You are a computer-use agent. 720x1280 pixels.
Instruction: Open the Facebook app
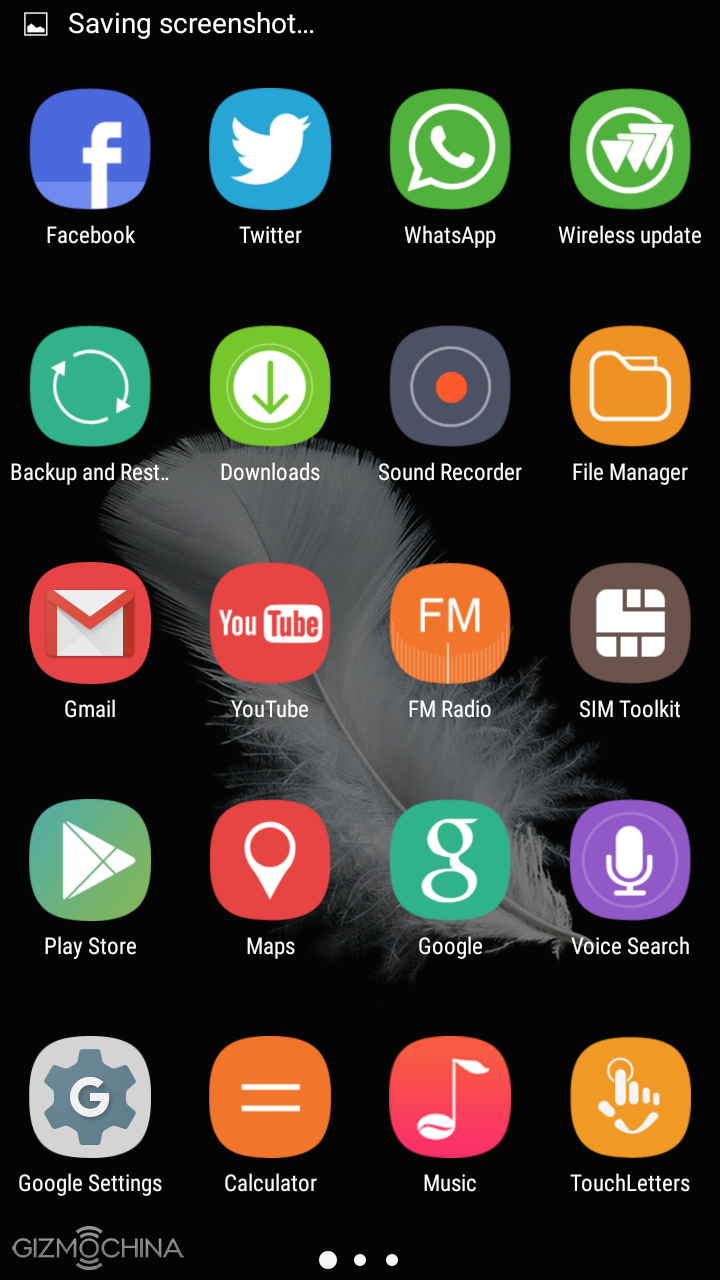(90, 149)
